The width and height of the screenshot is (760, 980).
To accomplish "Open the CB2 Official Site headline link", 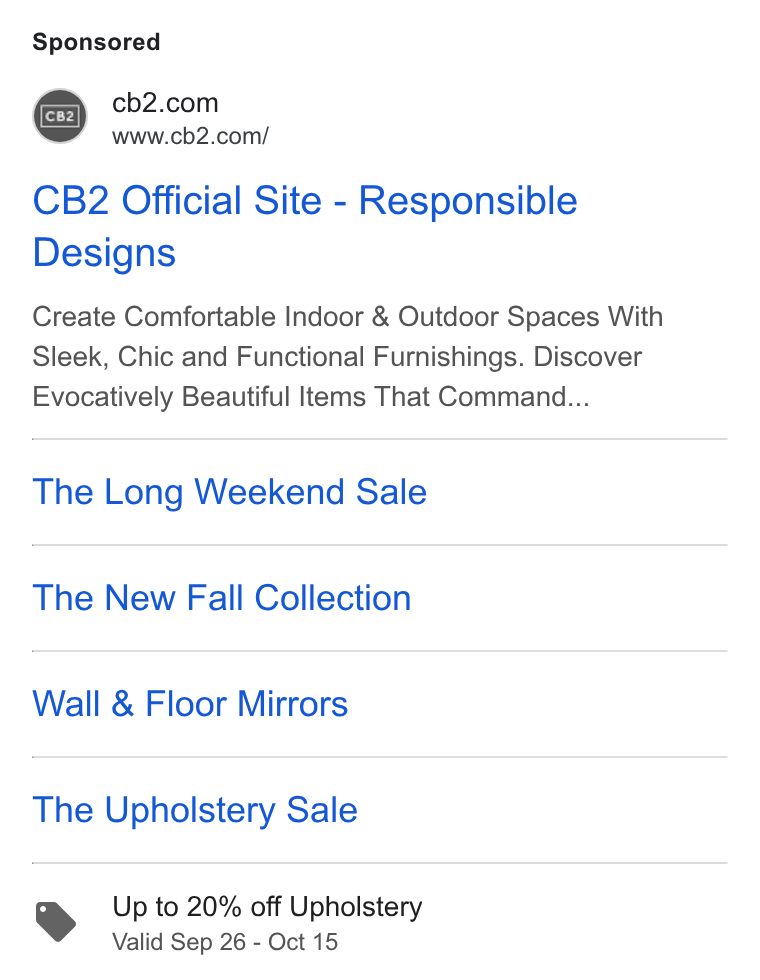I will tap(305, 226).
